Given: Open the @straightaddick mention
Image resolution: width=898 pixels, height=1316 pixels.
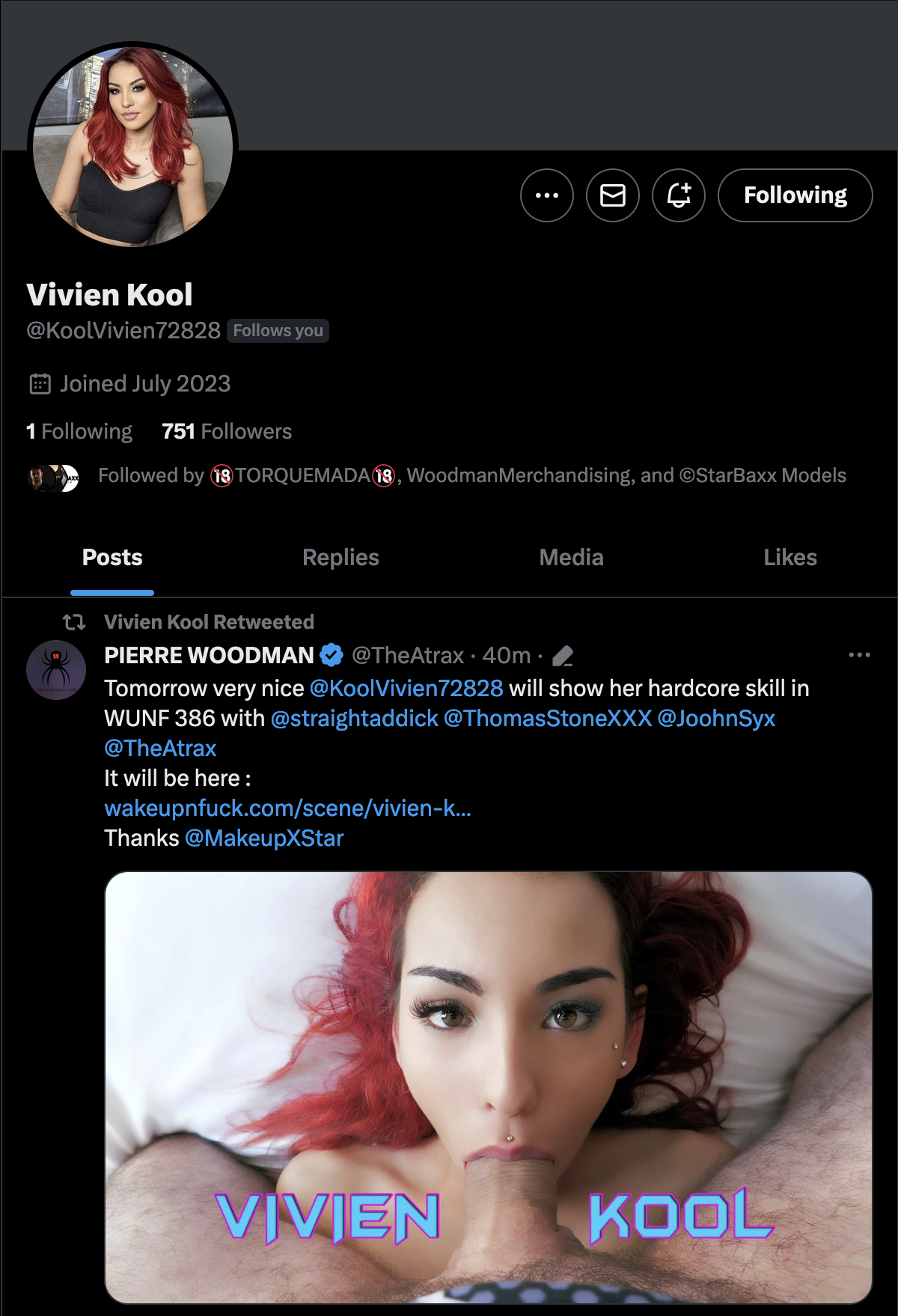Looking at the screenshot, I should click(x=354, y=719).
